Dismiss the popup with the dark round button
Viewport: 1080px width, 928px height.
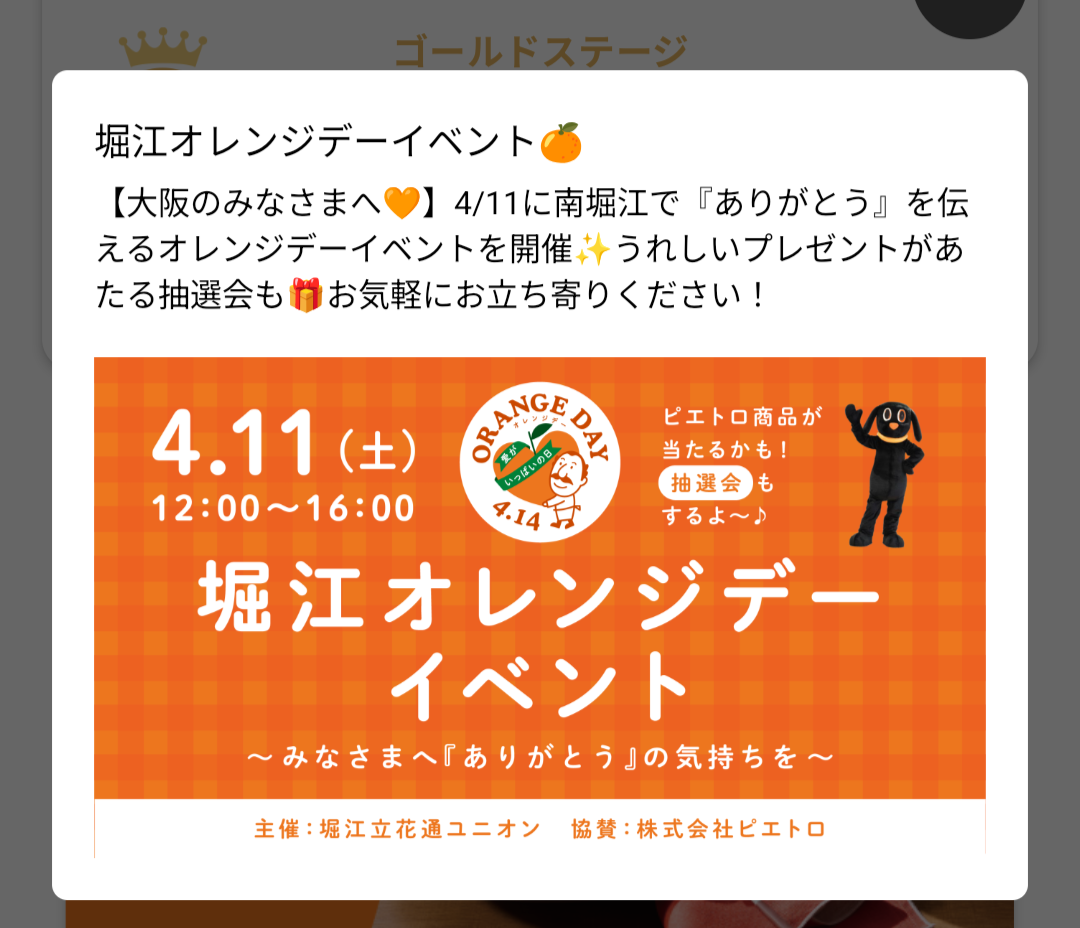click(x=968, y=12)
